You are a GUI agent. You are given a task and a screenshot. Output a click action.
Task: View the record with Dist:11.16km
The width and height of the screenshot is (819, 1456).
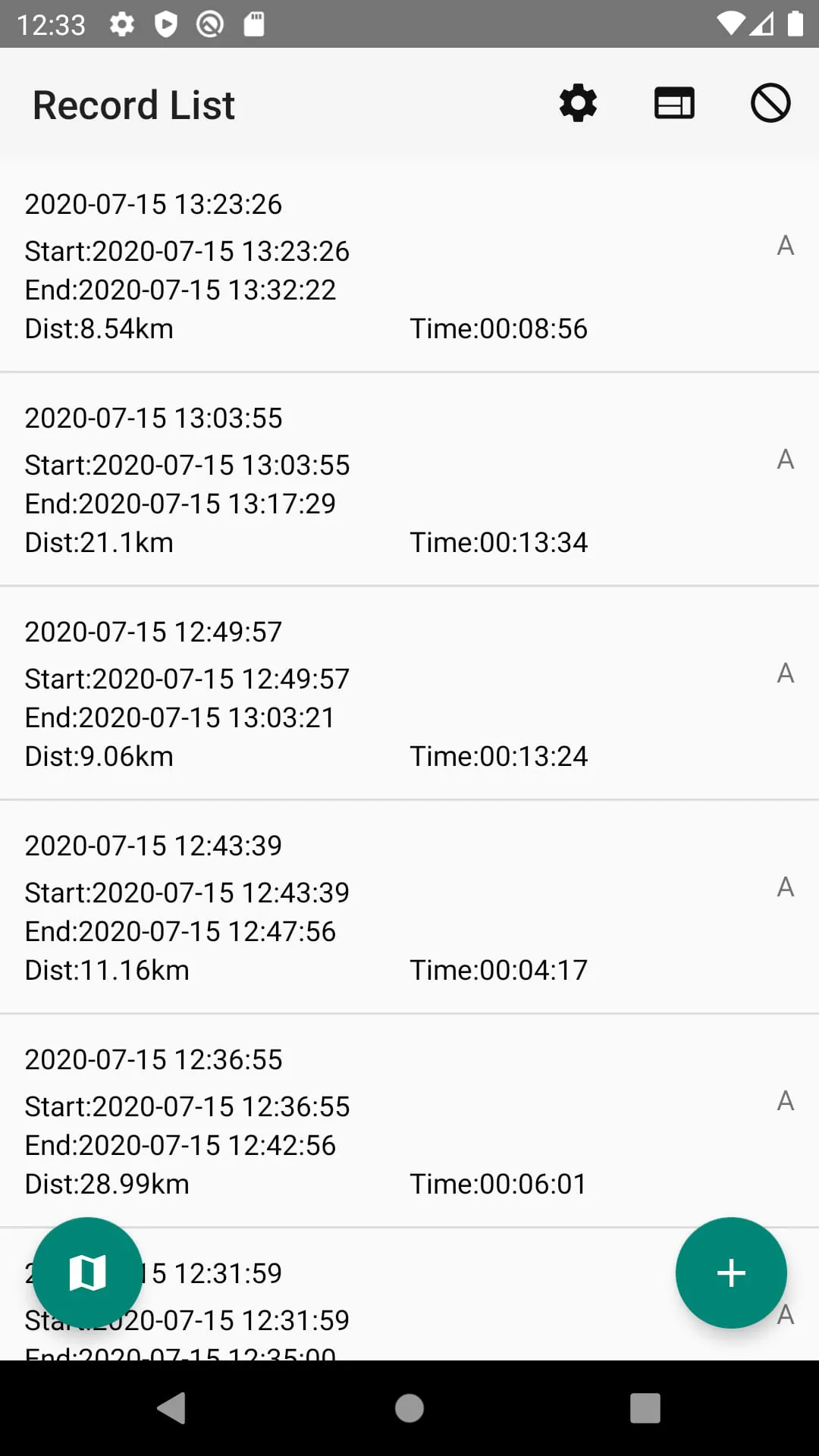coord(409,907)
